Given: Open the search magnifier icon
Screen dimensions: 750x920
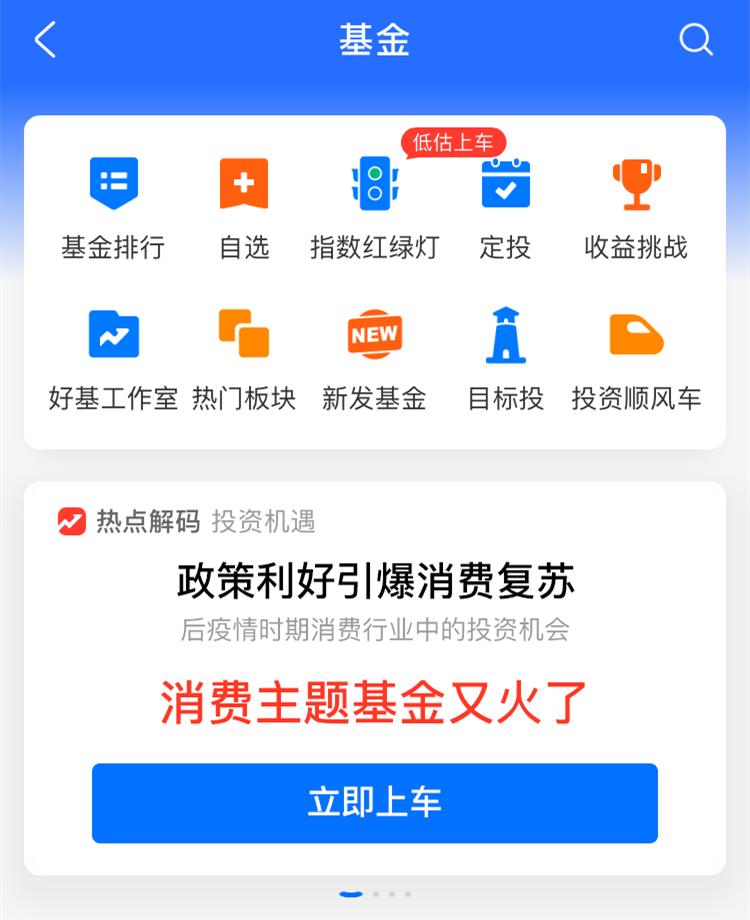Looking at the screenshot, I should [x=695, y=41].
